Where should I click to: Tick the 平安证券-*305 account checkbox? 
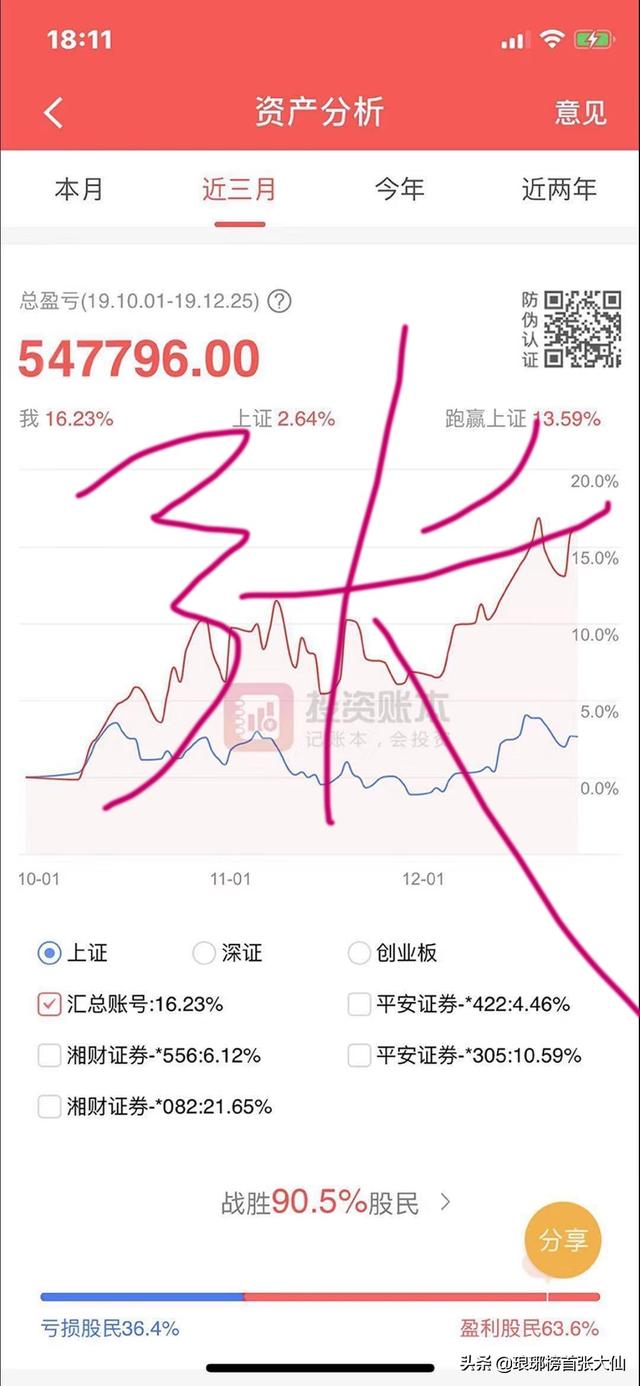[x=359, y=1055]
